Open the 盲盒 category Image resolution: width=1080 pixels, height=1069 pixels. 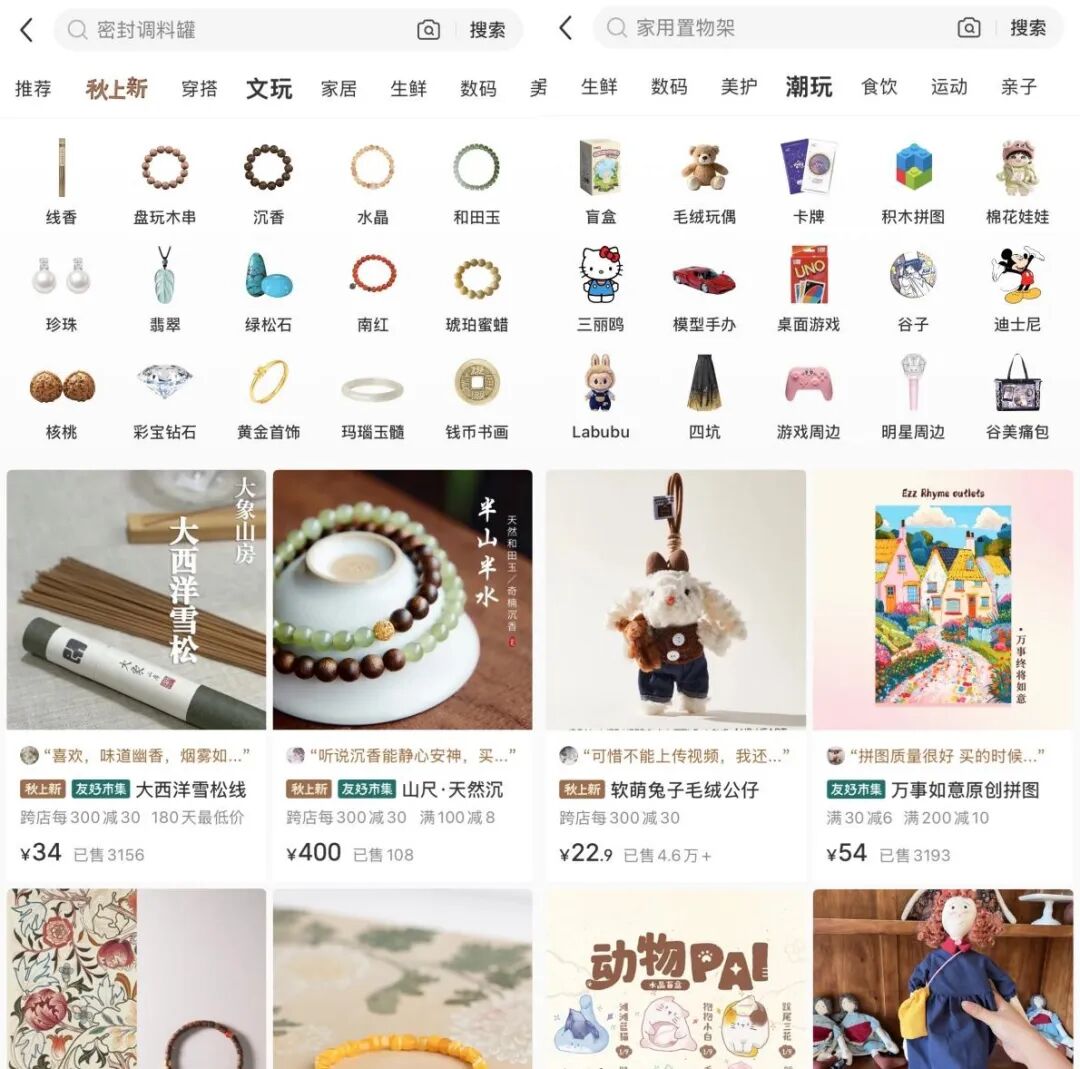point(600,182)
